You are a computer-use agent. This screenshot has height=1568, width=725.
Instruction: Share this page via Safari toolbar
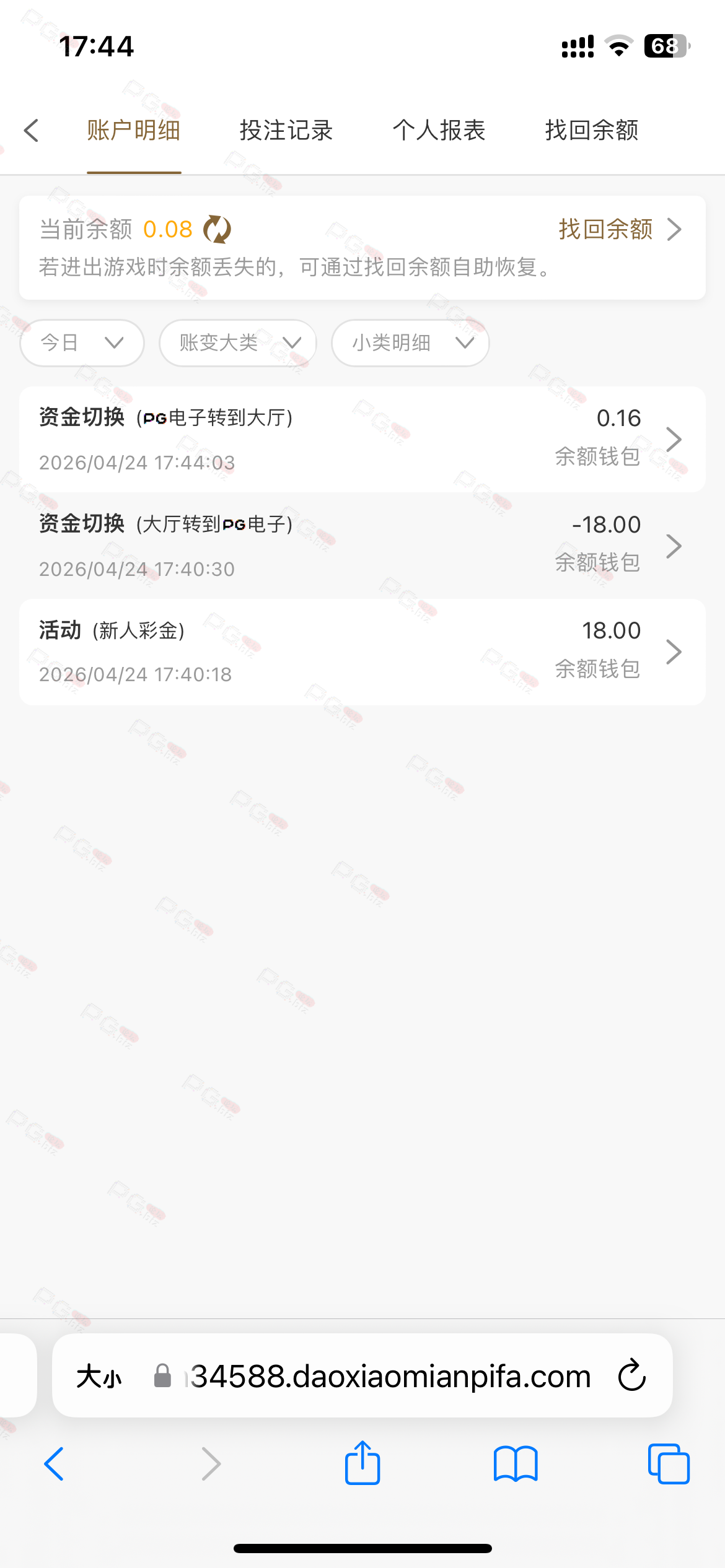(x=362, y=1464)
